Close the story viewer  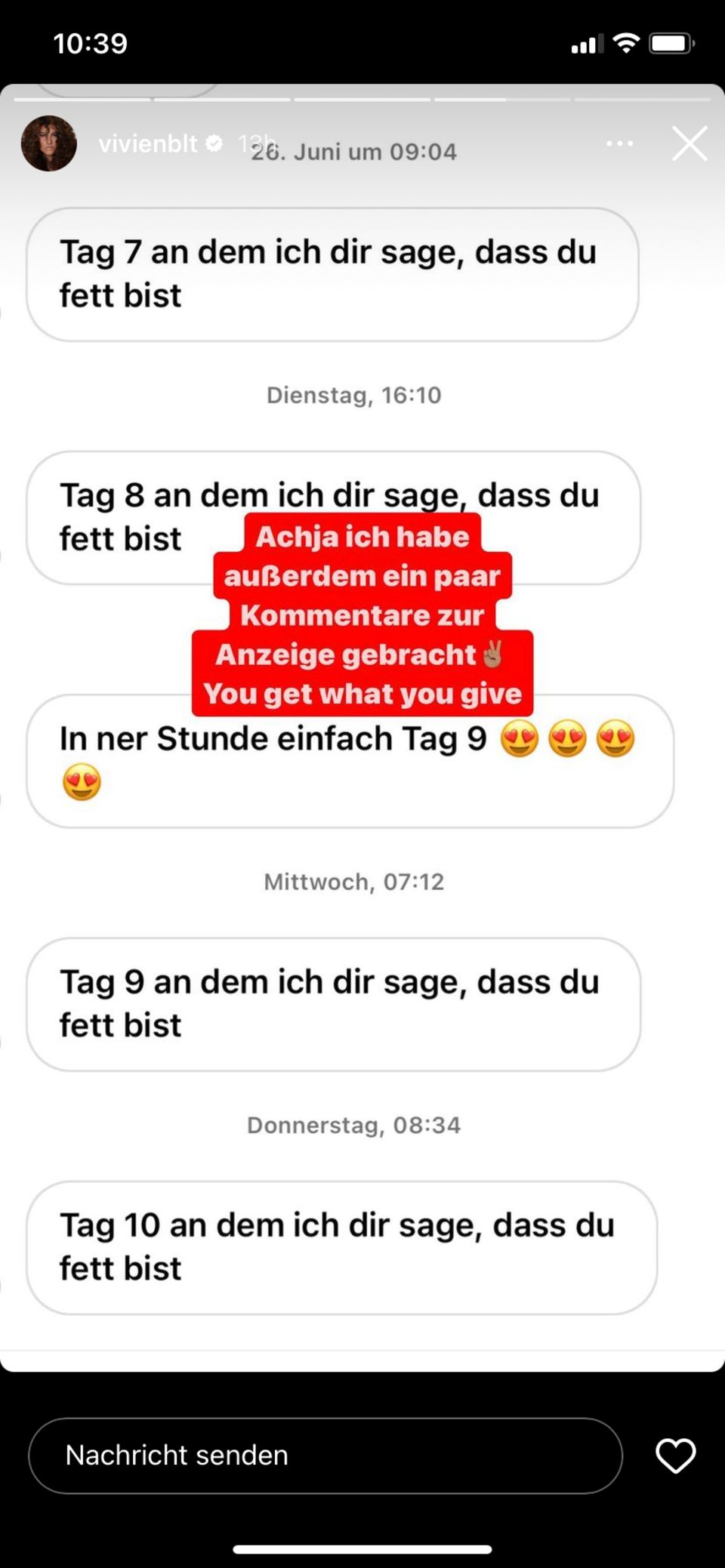(690, 143)
